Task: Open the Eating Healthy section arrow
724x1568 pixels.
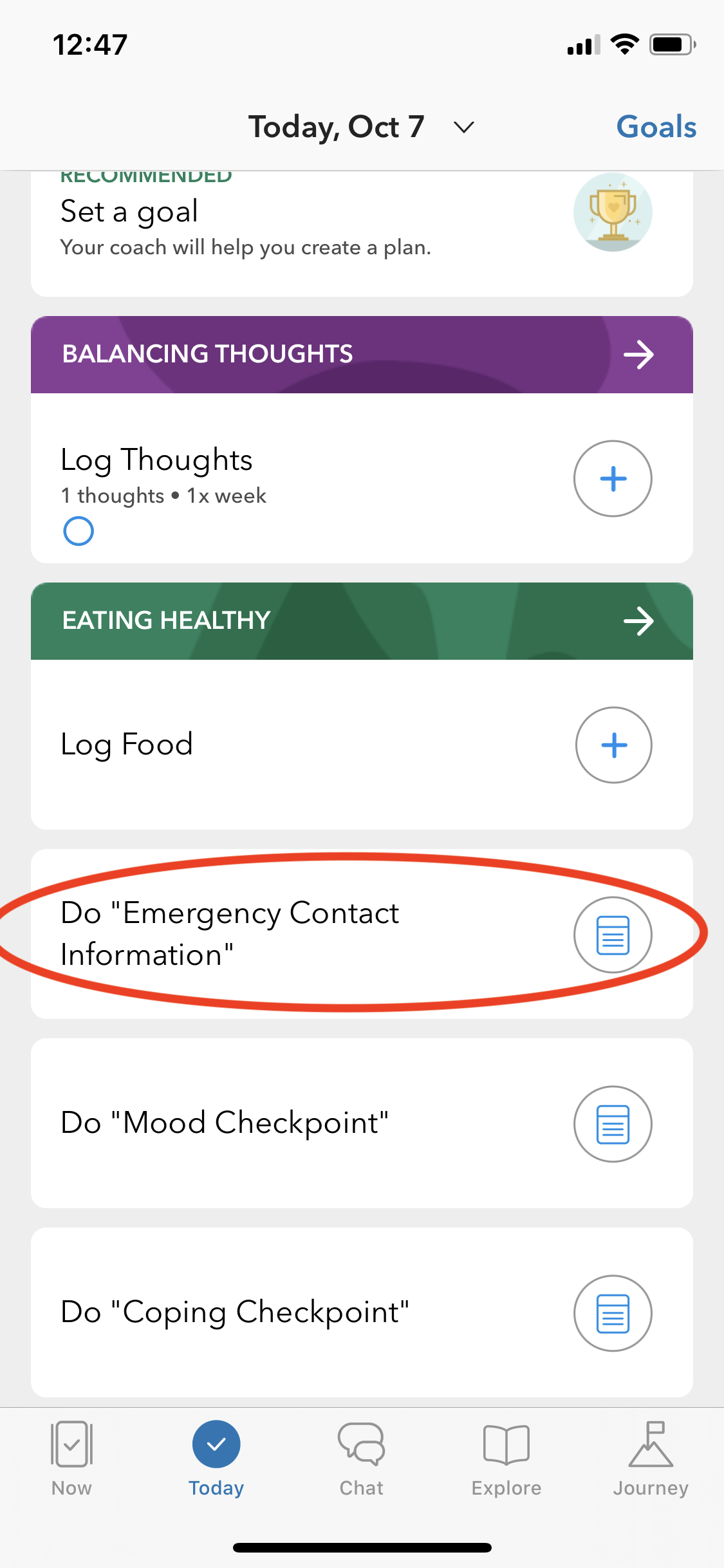Action: pos(638,621)
